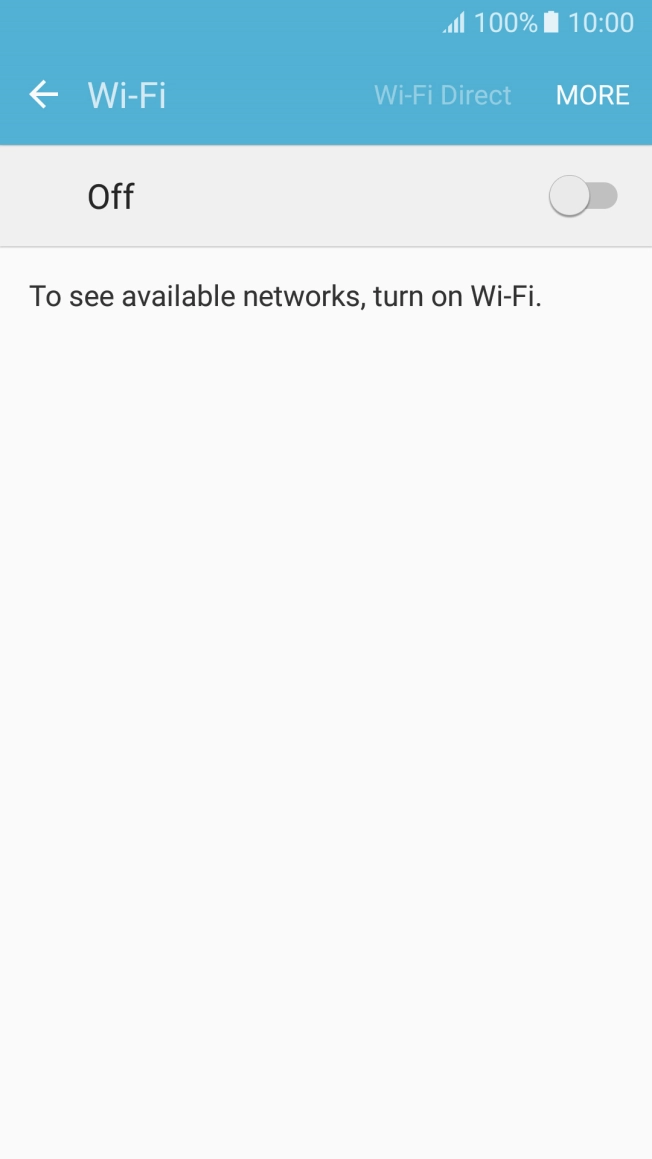This screenshot has height=1159, width=652.
Task: Go back from Wi-Fi settings
Action: tap(43, 95)
